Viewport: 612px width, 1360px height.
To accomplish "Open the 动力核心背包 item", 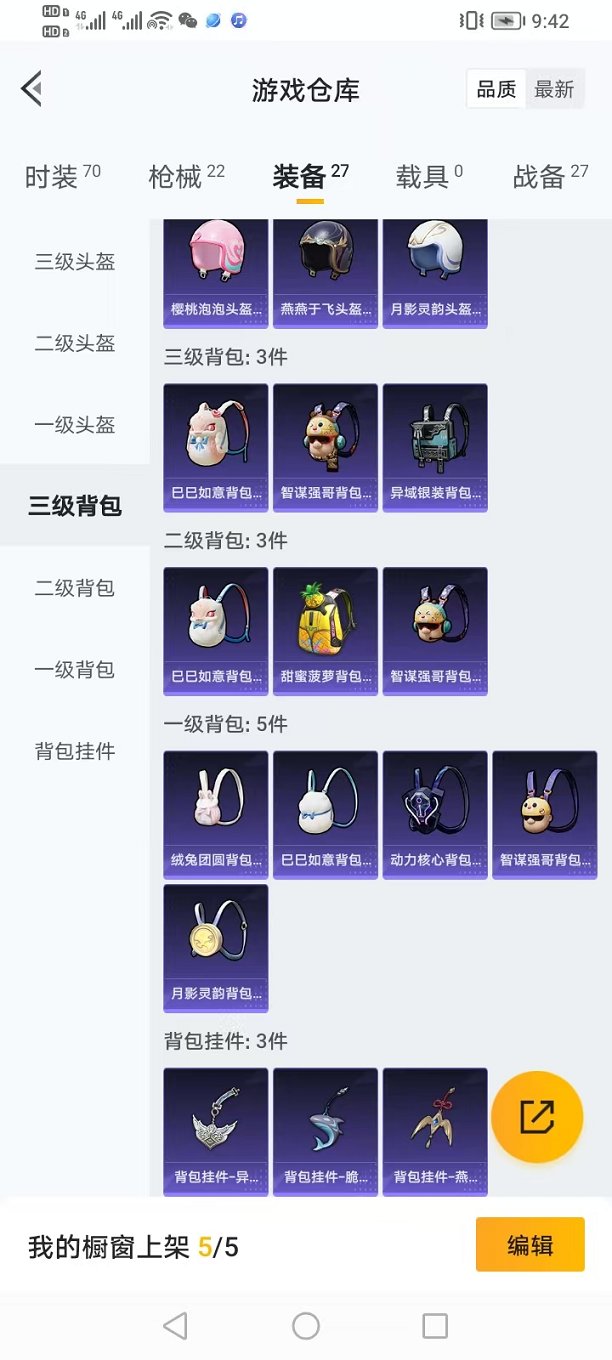I will click(x=435, y=814).
